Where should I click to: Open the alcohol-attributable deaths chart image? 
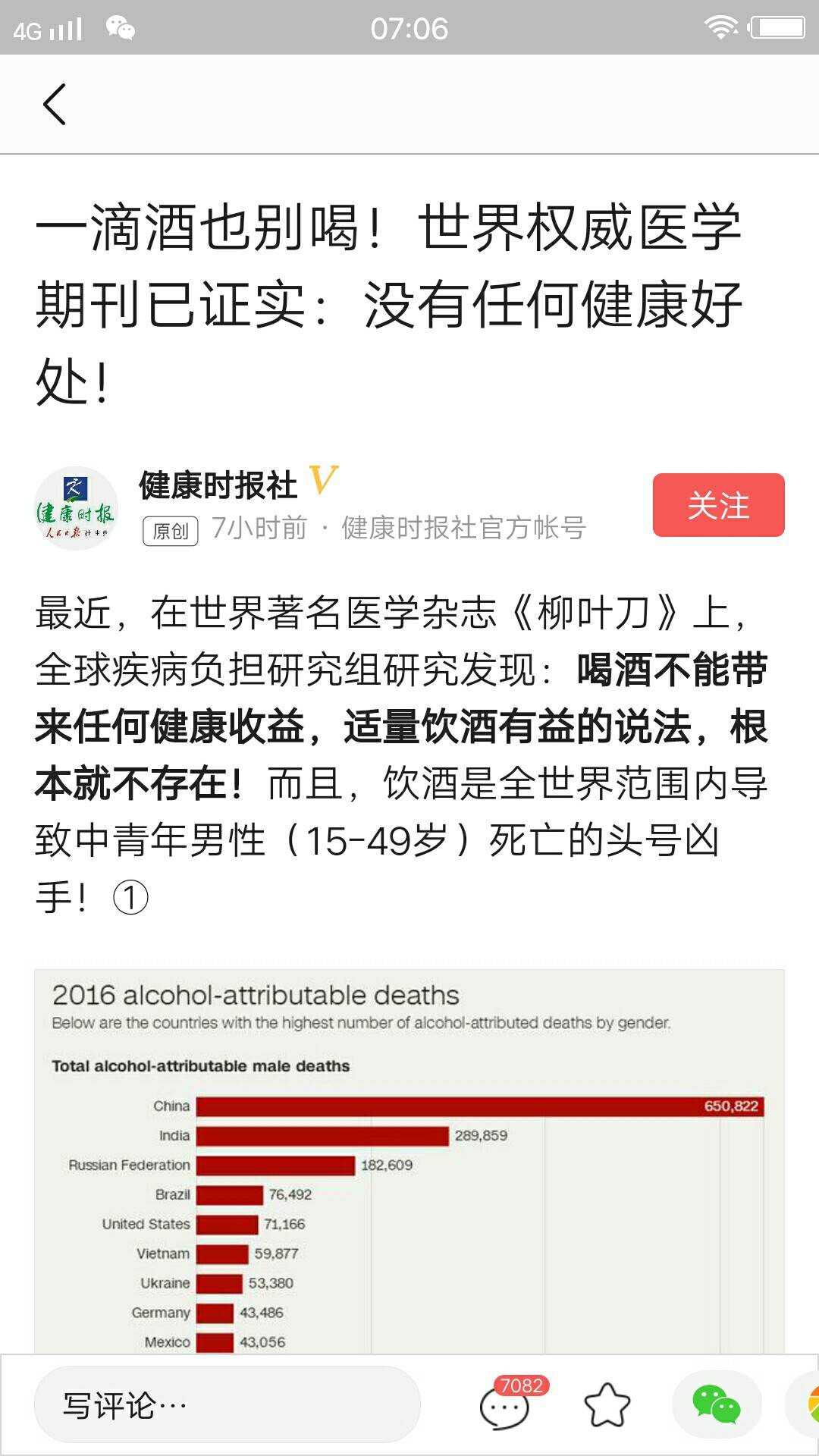pyautogui.click(x=409, y=1162)
